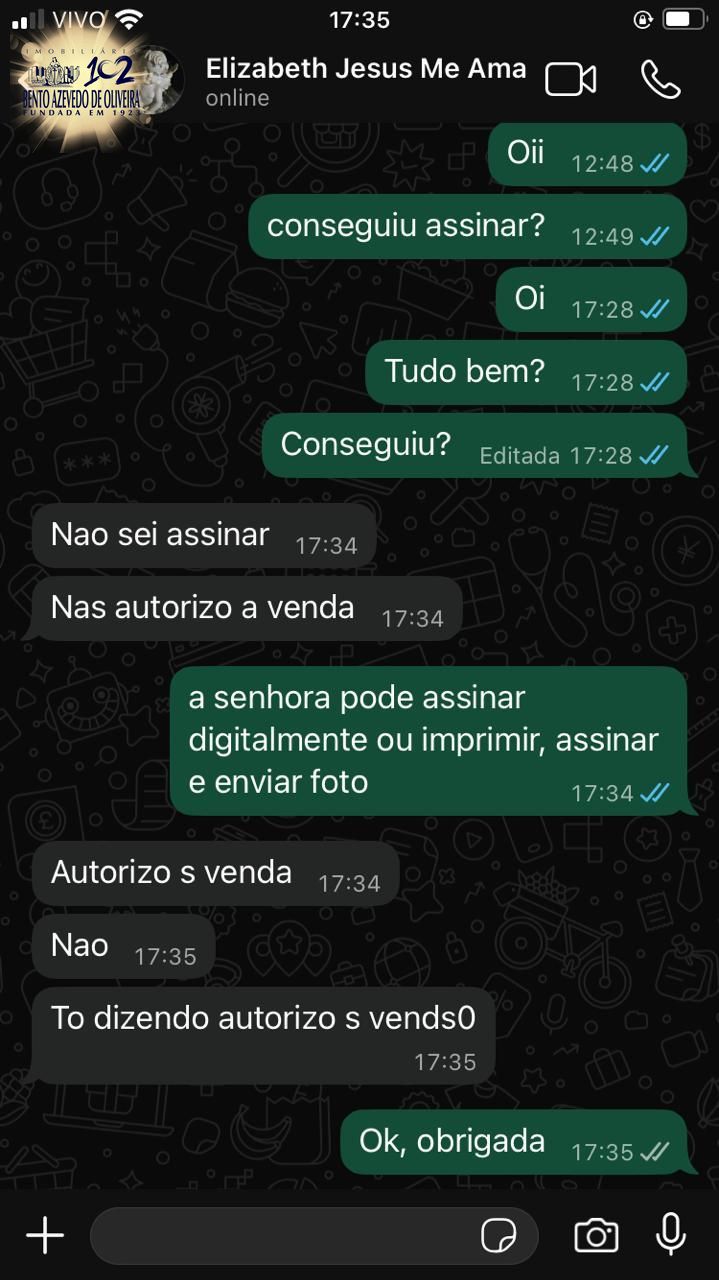Tap the microphone to record voice message

point(670,1234)
